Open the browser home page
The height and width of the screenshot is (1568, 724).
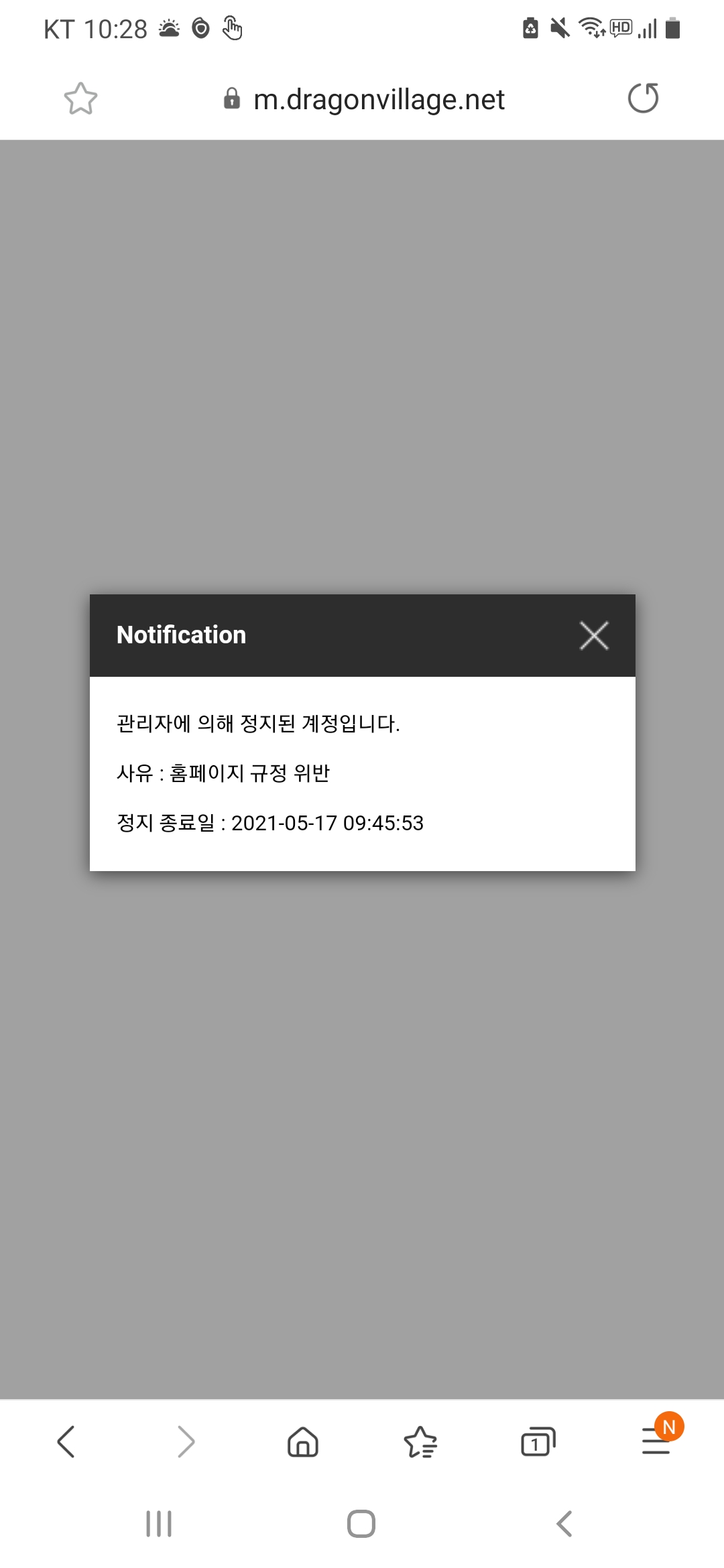[303, 1441]
